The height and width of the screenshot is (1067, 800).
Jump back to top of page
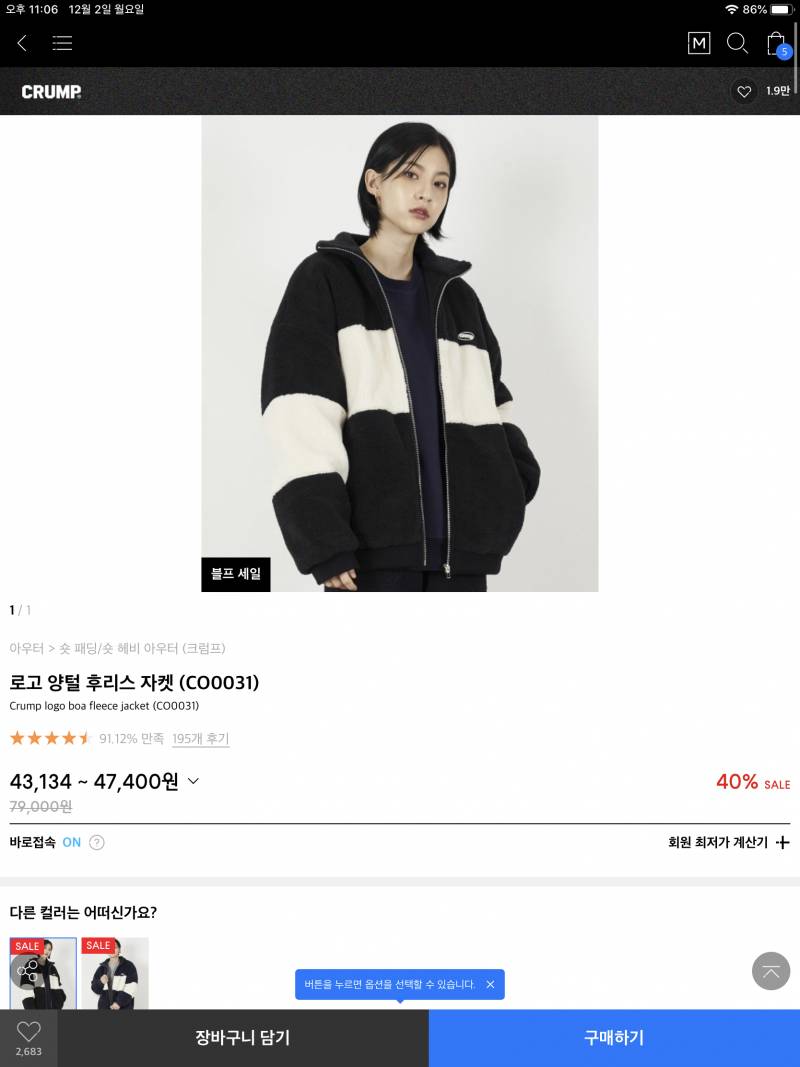click(x=771, y=971)
